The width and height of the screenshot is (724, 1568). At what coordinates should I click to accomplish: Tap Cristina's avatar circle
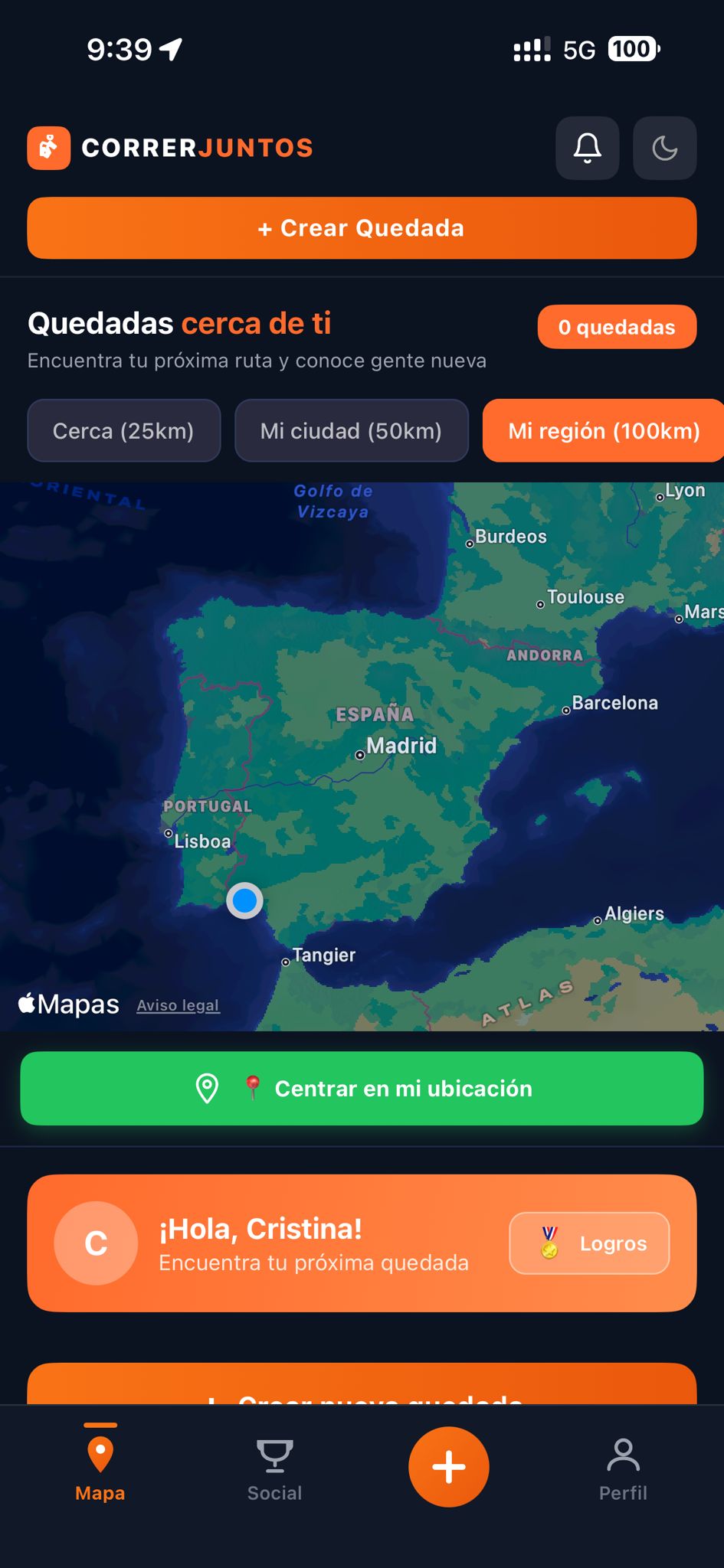click(x=95, y=1243)
